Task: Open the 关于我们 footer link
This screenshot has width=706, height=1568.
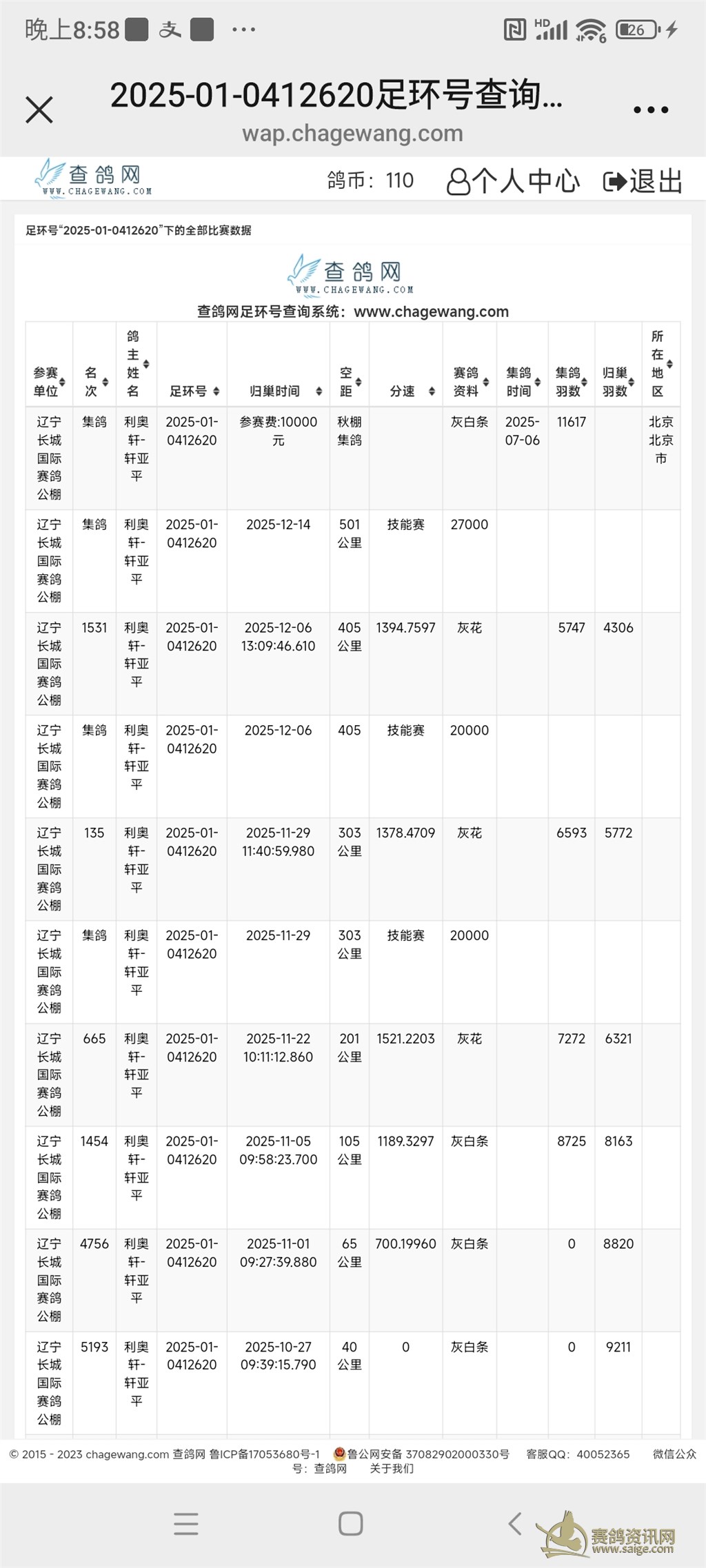Action: coord(392,1468)
